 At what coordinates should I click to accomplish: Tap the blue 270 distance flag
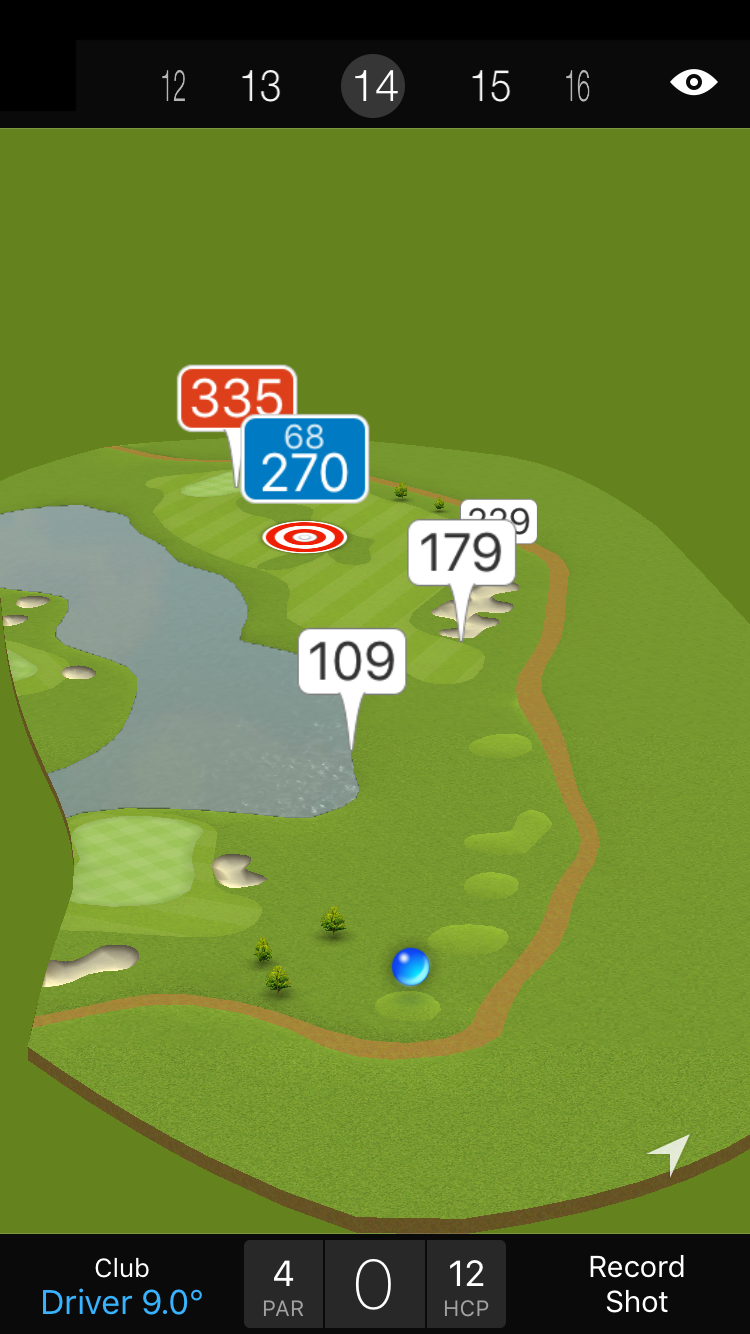[305, 460]
